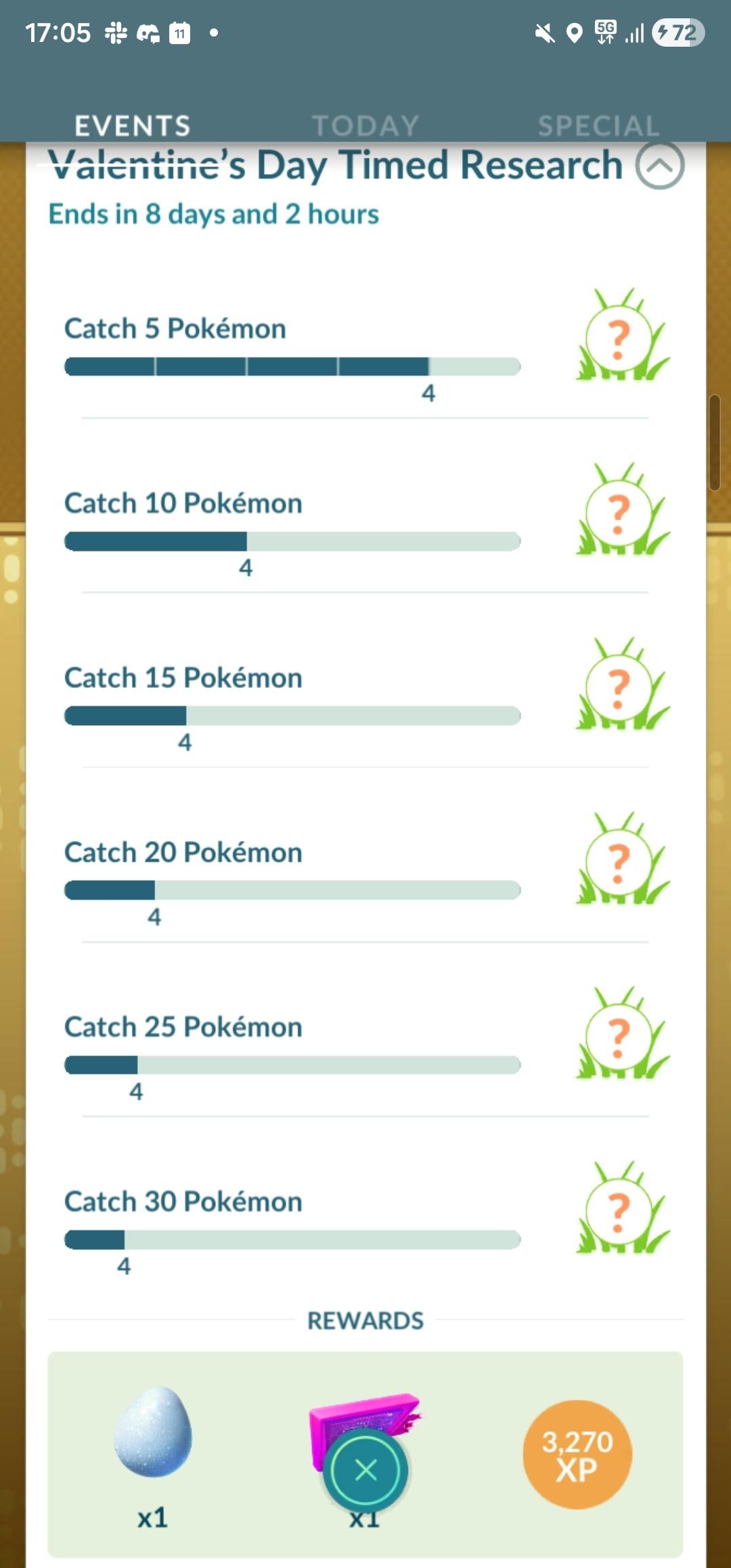Select the Events tab
This screenshot has height=1568, width=731.
tap(133, 125)
